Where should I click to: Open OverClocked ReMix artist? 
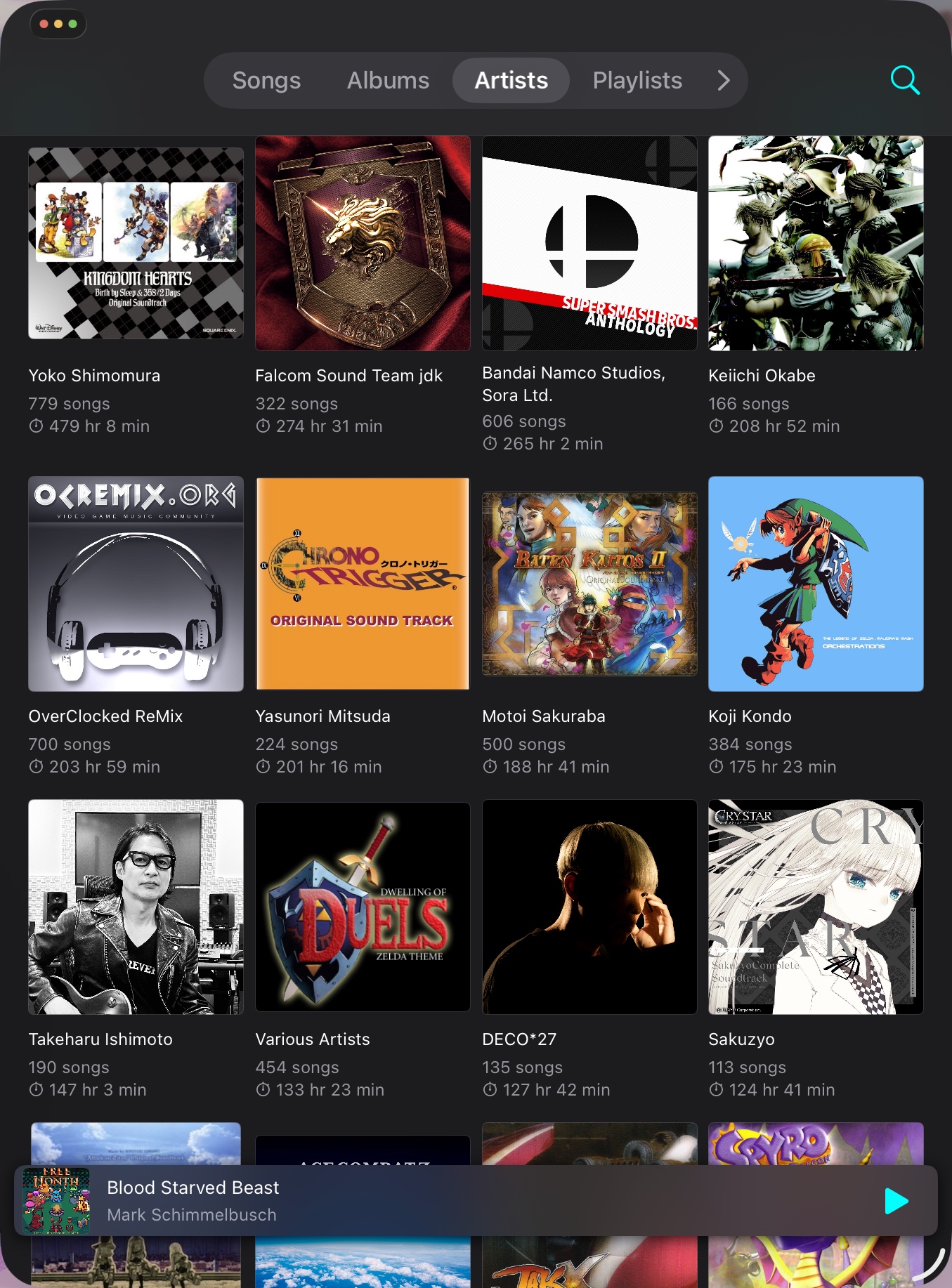(136, 584)
